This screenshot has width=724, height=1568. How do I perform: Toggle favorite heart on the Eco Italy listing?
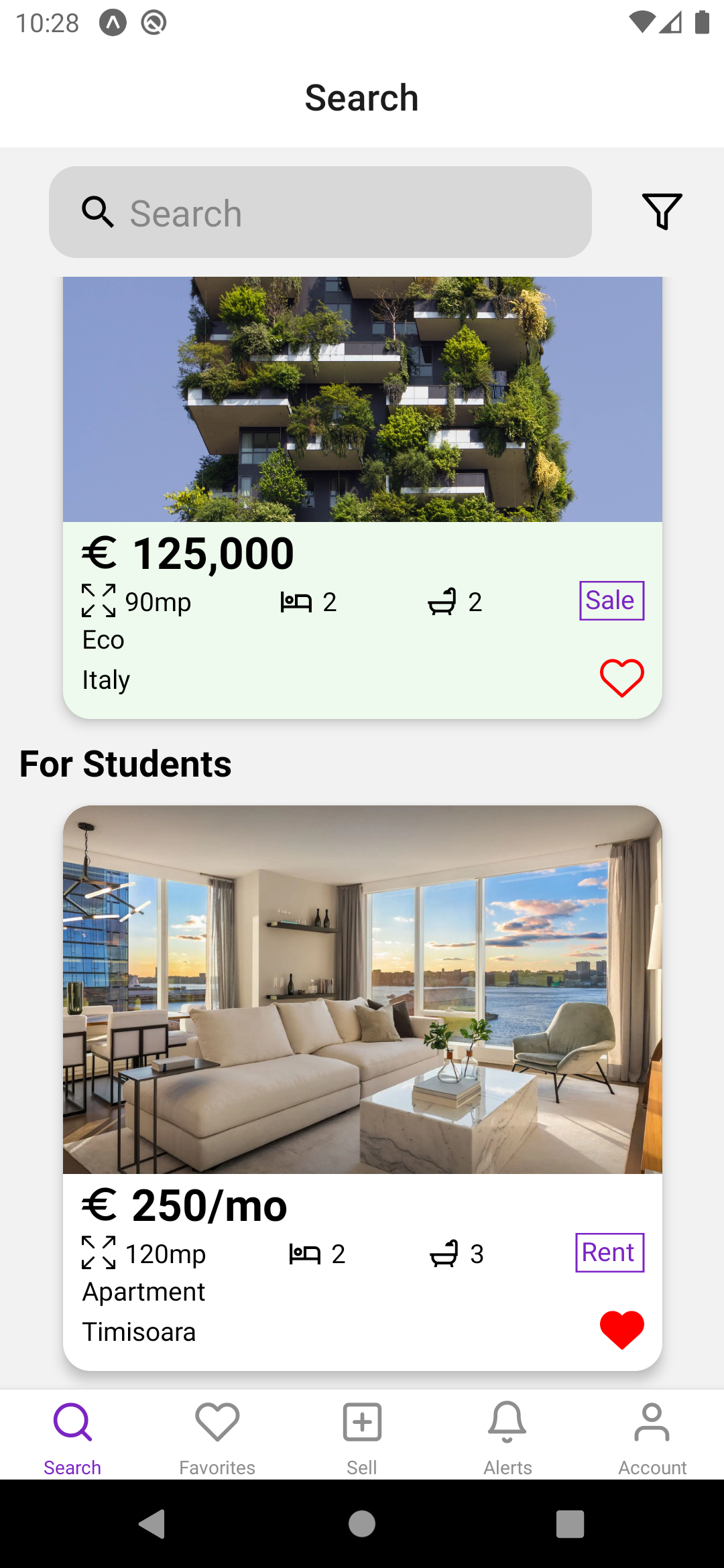[x=622, y=677]
